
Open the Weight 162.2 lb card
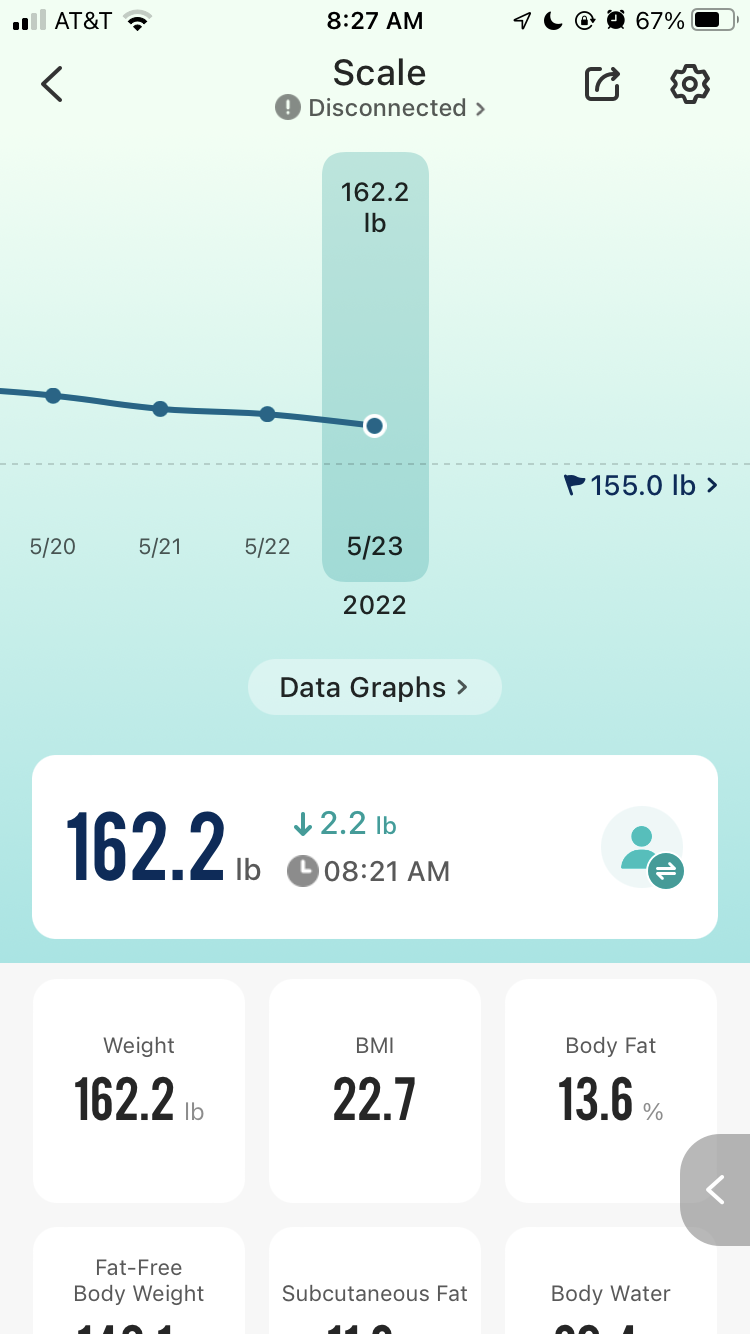coord(139,1090)
